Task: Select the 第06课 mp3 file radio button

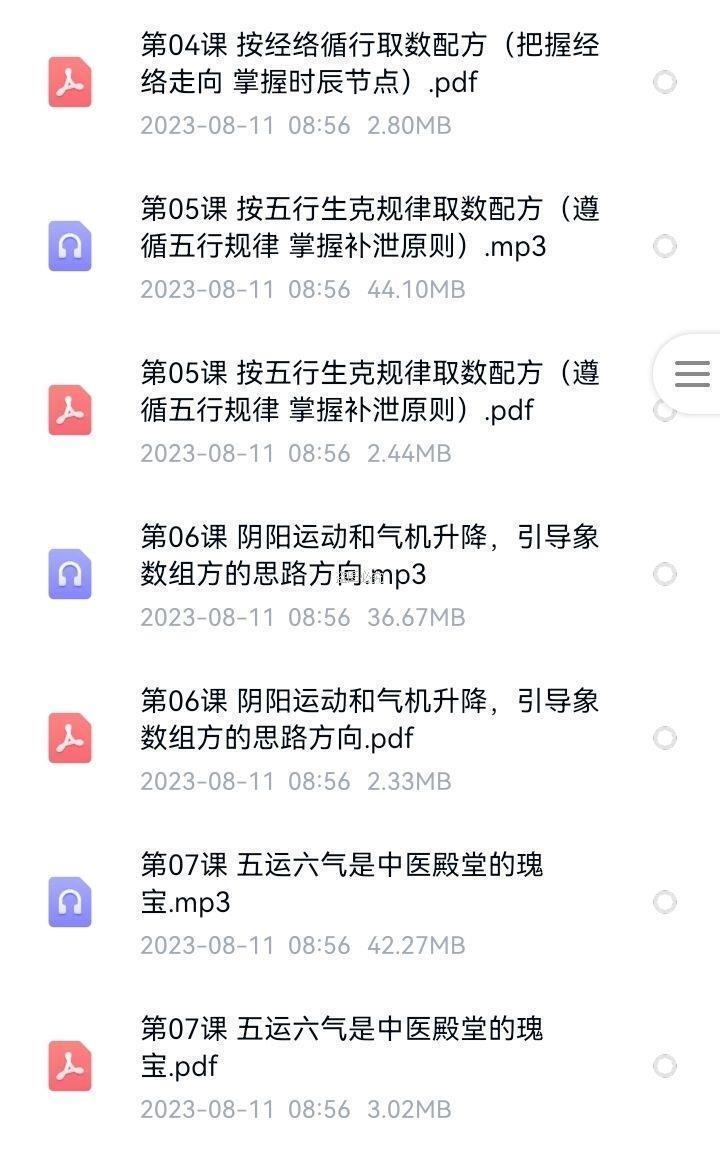Action: click(x=665, y=574)
